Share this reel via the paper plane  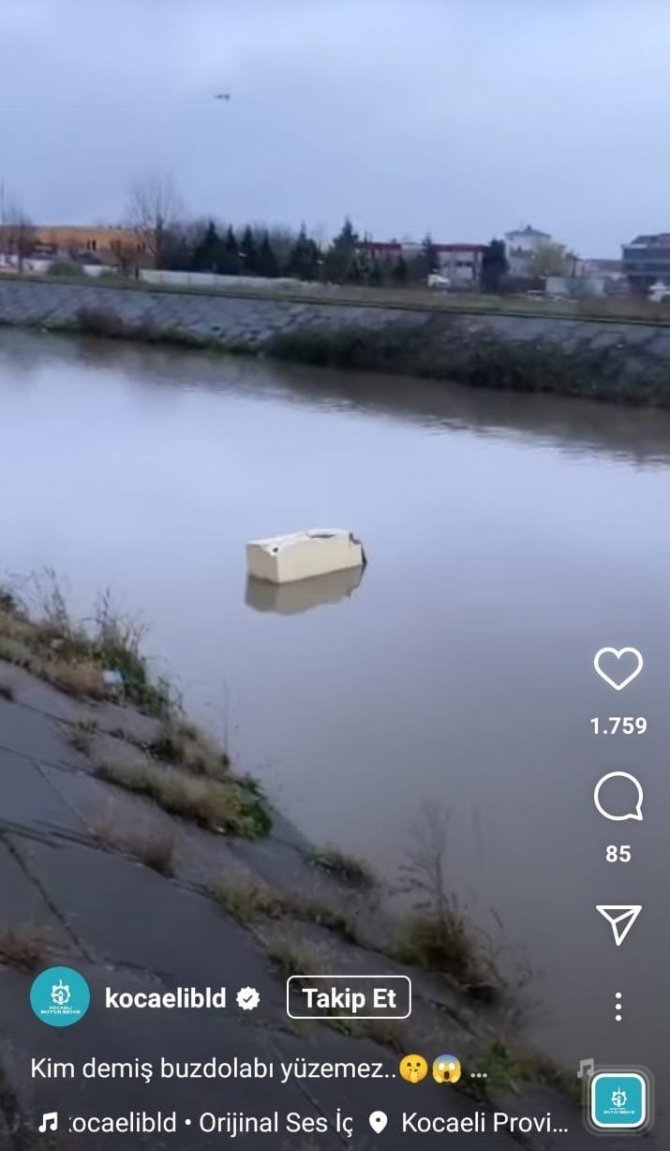click(x=618, y=925)
